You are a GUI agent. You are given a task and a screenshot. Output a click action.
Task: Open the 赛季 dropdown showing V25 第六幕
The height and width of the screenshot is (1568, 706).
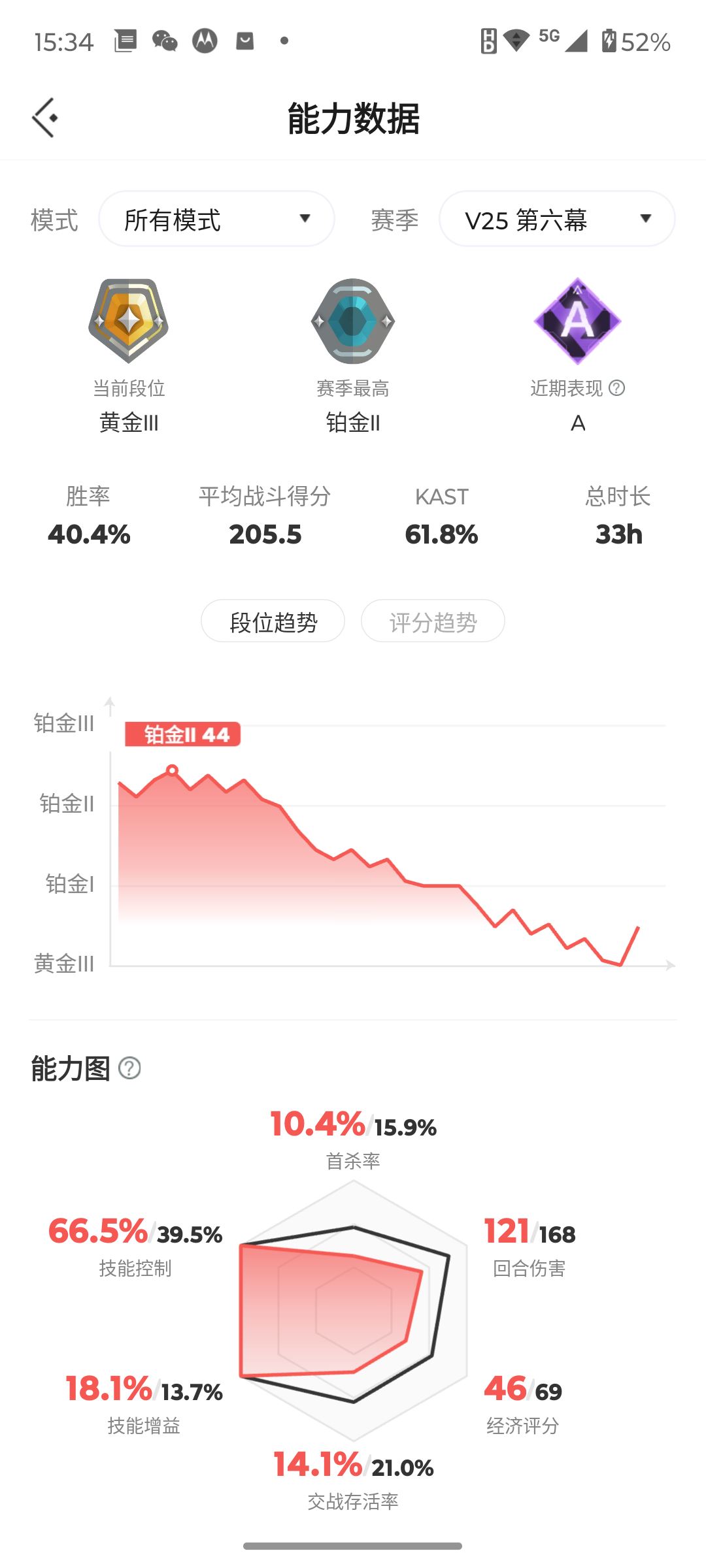click(556, 219)
